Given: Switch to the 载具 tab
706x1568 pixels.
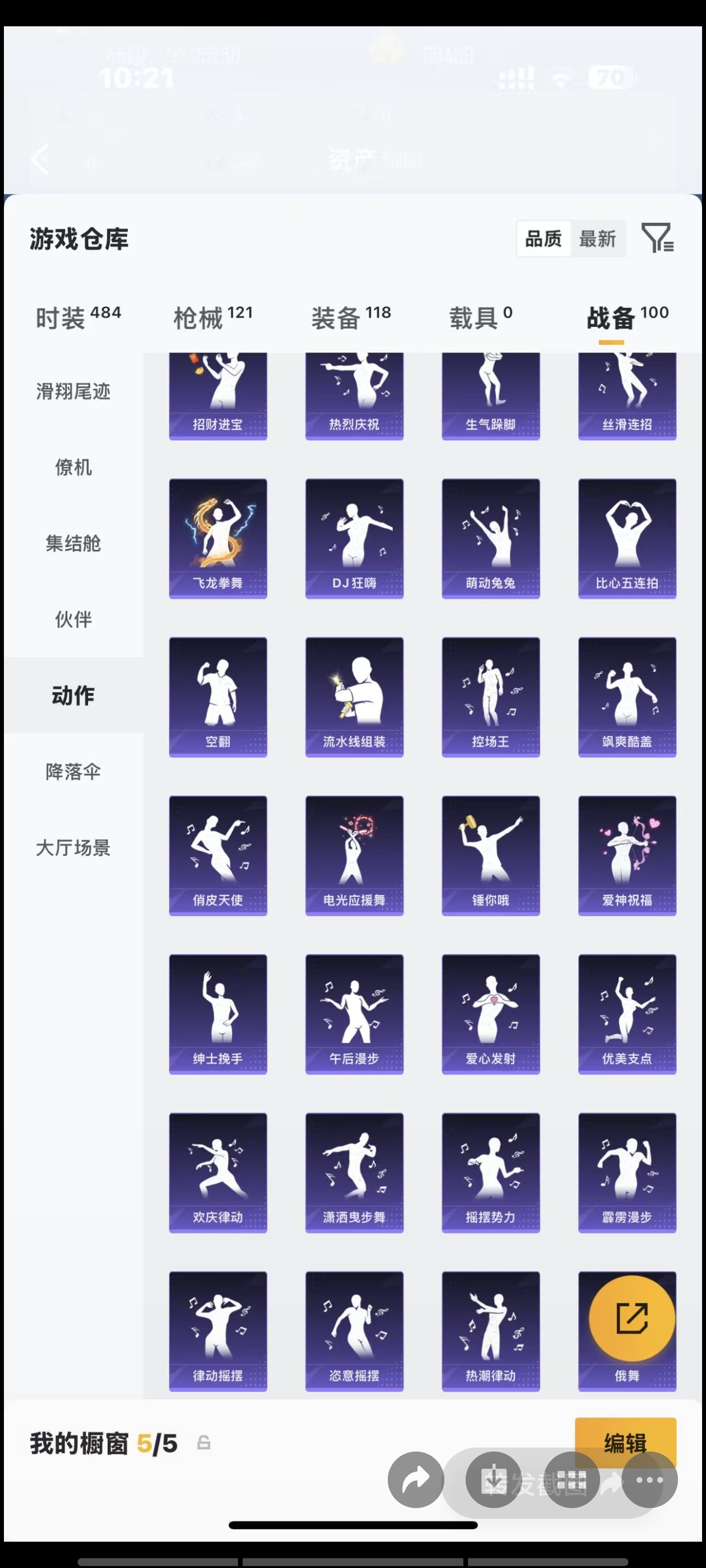Looking at the screenshot, I should pyautogui.click(x=481, y=318).
